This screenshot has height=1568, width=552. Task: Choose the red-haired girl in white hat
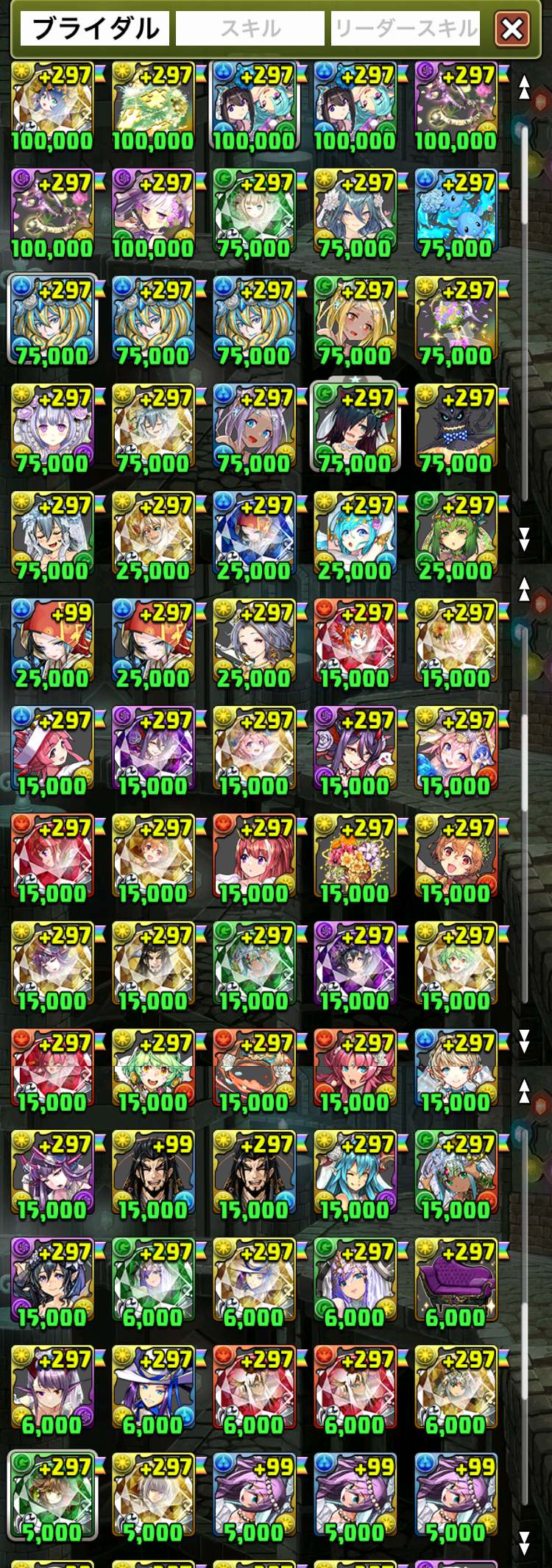tap(52, 749)
